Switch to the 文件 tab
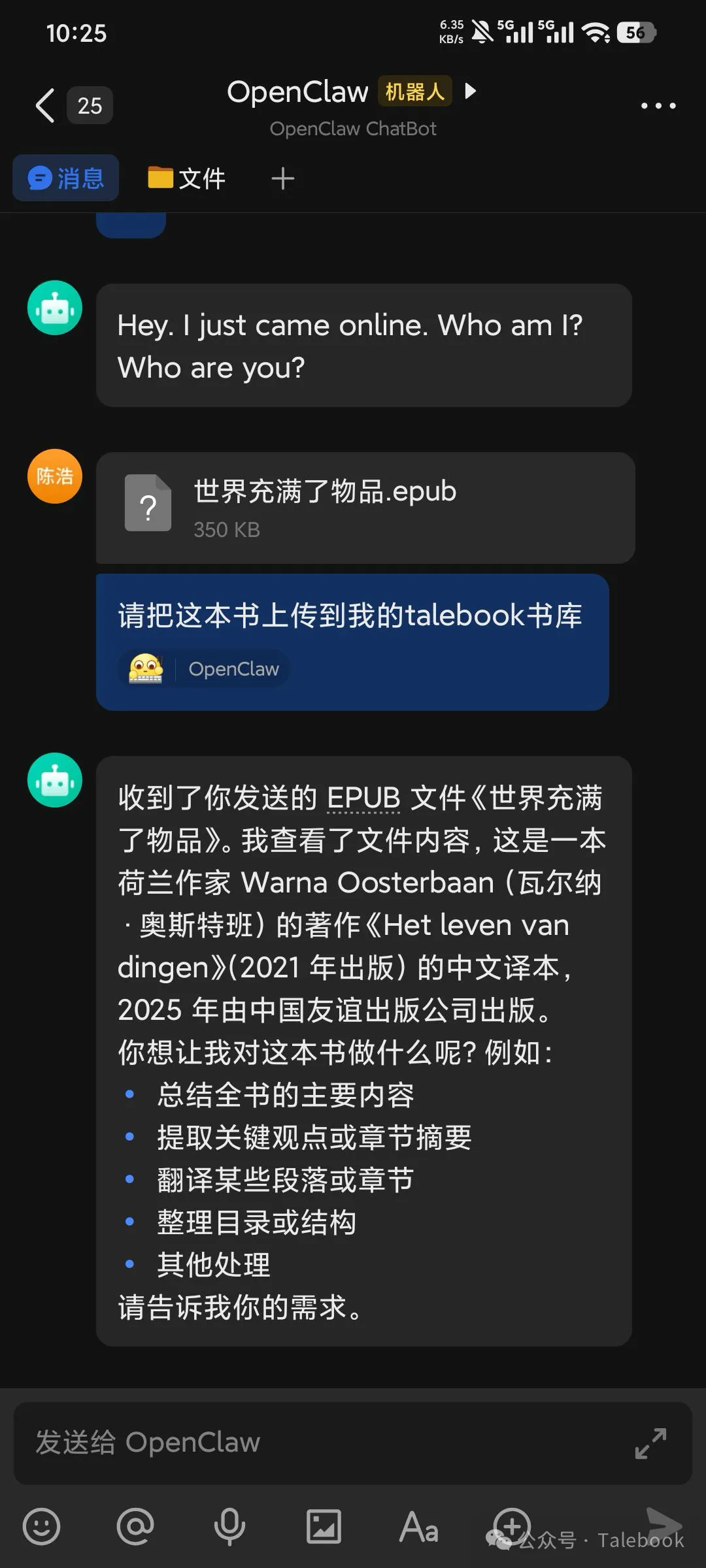Image resolution: width=706 pixels, height=1568 pixels. [186, 177]
